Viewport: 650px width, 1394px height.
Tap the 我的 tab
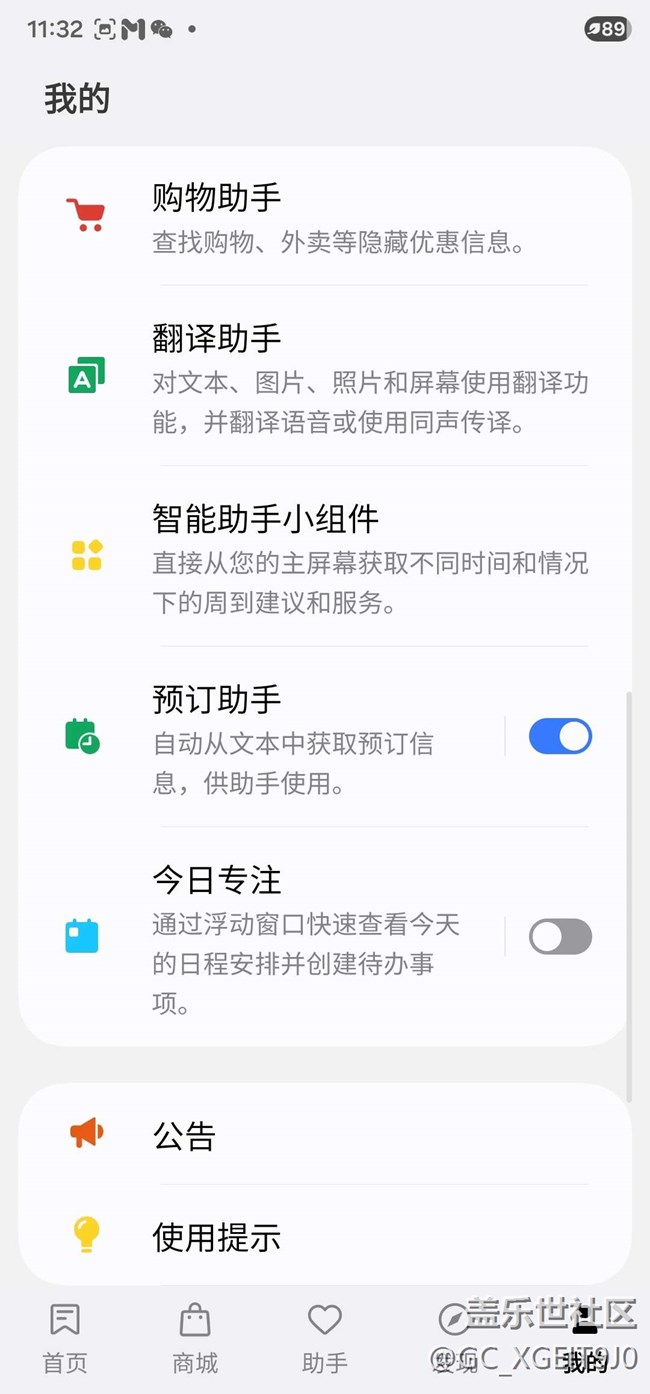click(x=585, y=1338)
